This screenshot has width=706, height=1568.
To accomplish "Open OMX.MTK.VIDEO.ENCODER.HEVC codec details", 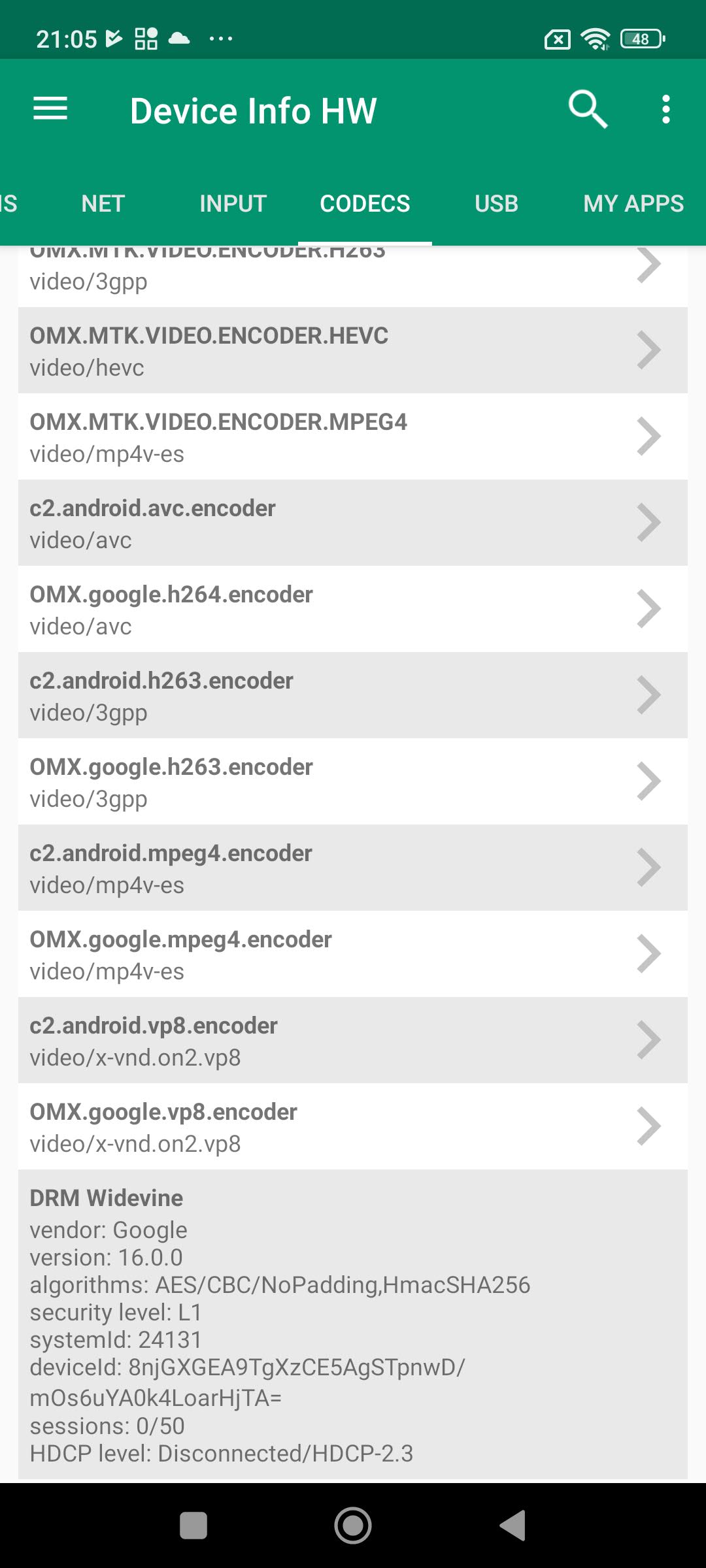I will point(353,351).
